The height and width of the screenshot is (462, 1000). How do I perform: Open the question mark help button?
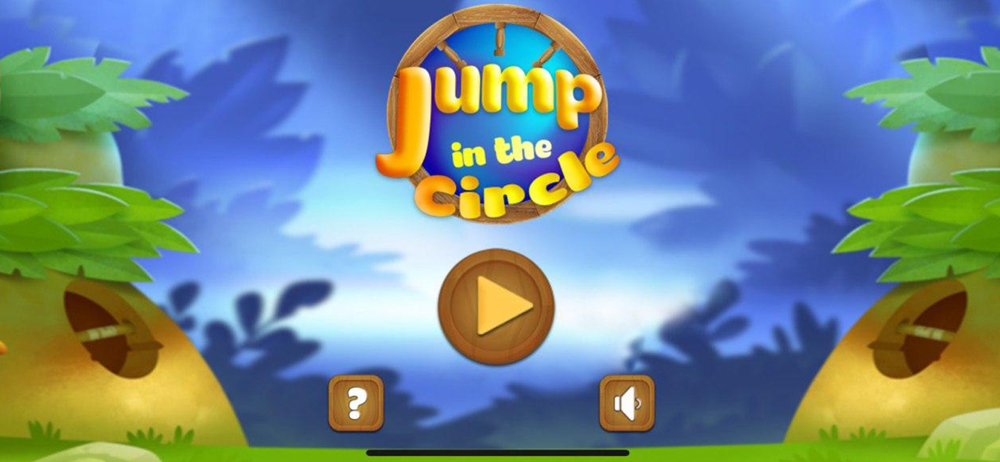(x=356, y=403)
